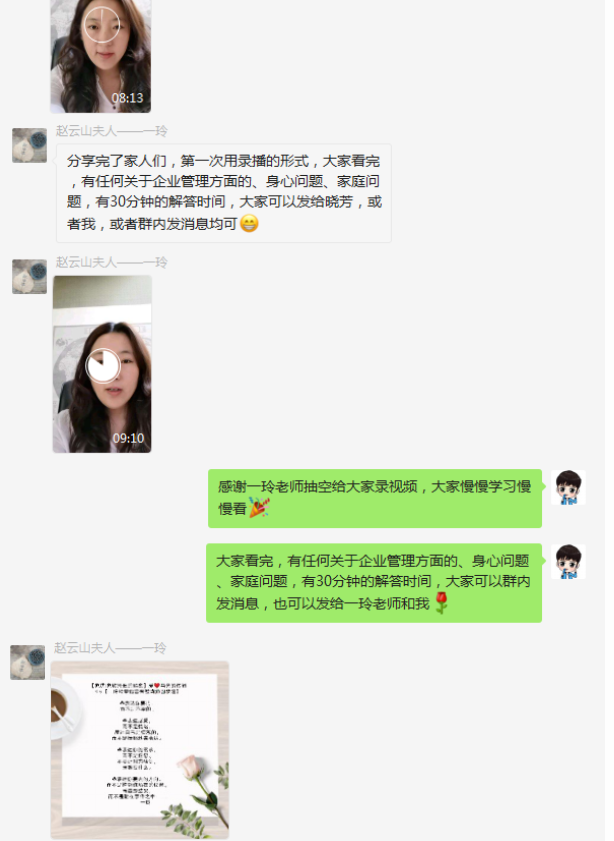Open the rose poster image message
Image resolution: width=614 pixels, height=841 pixels.
coord(140,749)
